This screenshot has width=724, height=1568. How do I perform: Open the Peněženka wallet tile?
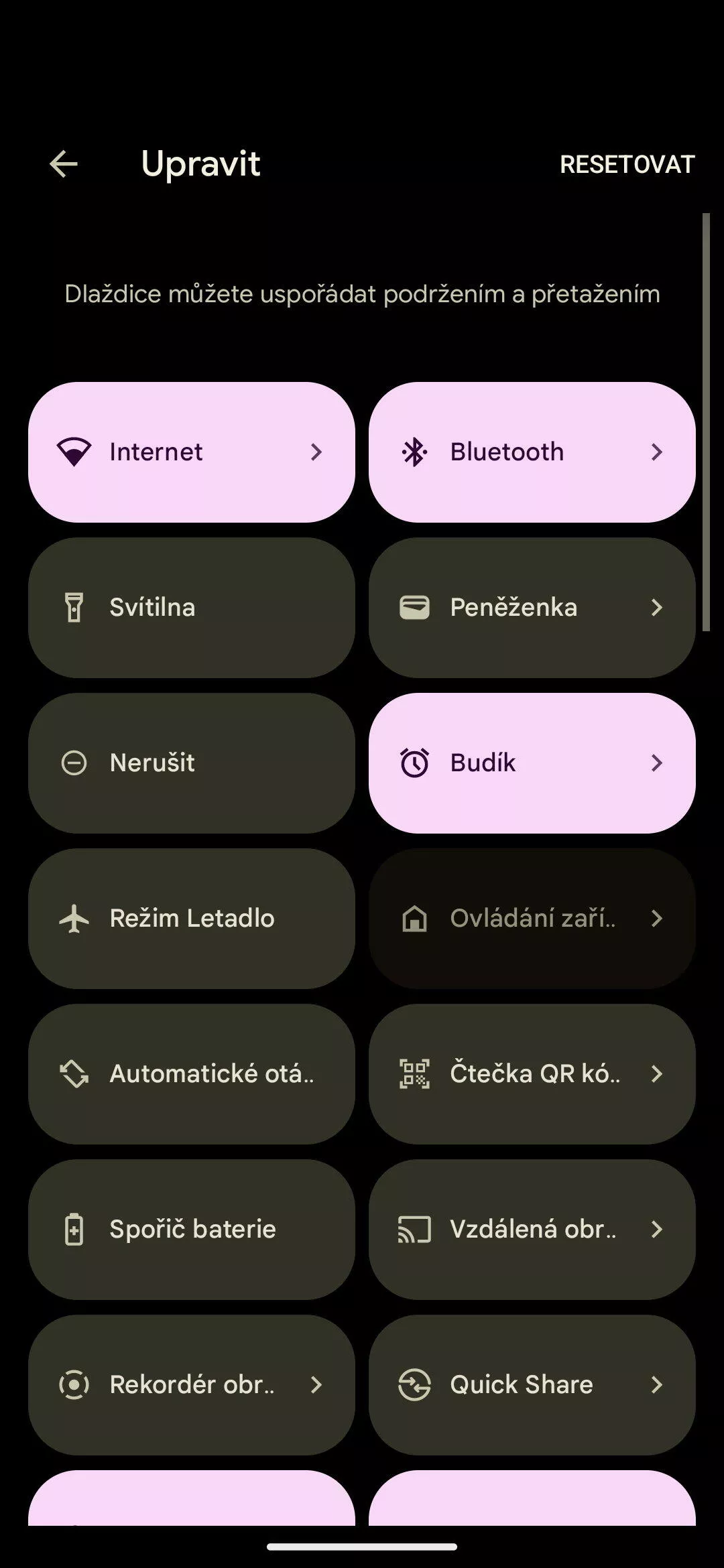[x=532, y=608]
